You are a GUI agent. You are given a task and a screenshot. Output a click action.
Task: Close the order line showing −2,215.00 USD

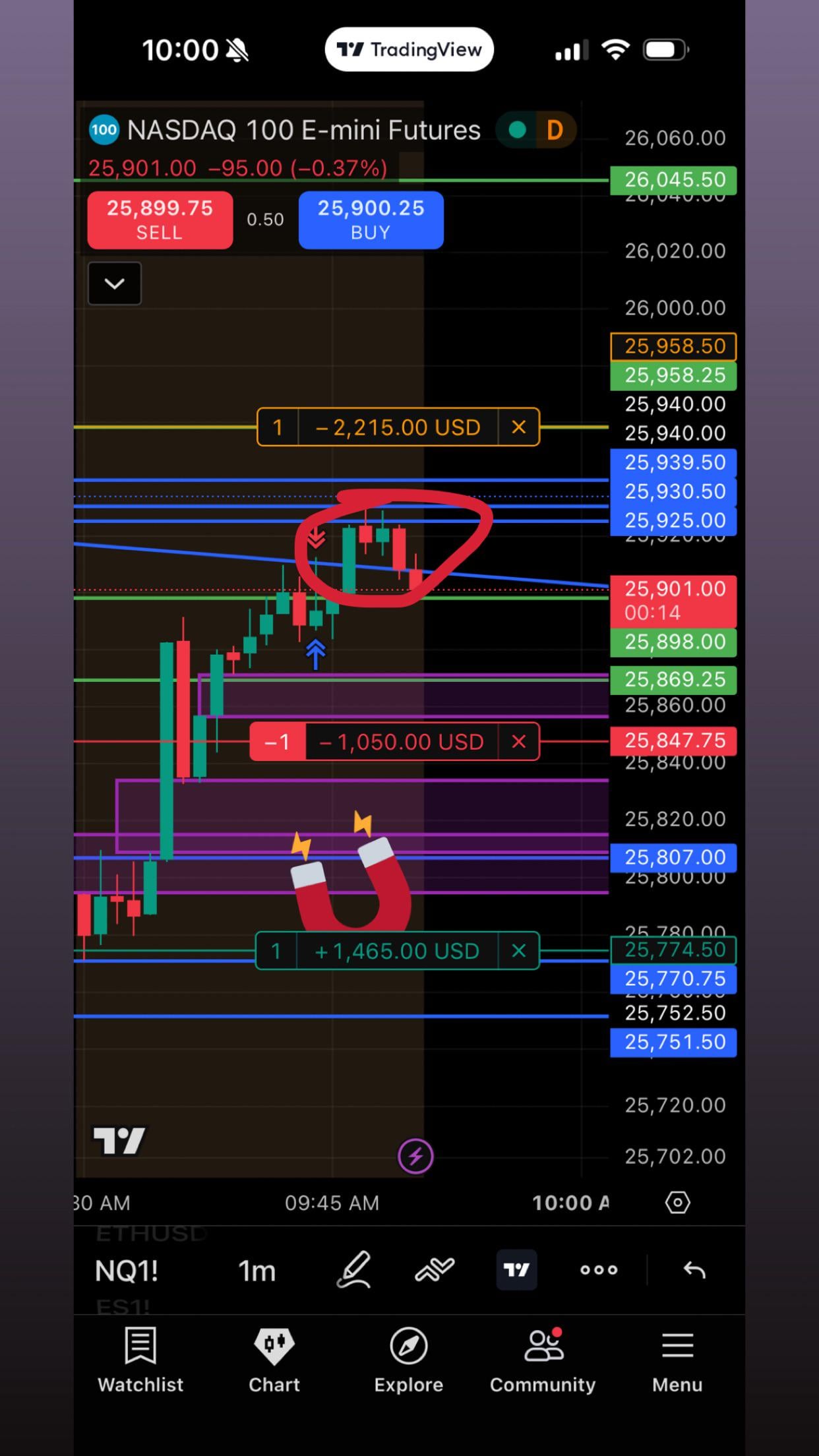click(518, 427)
